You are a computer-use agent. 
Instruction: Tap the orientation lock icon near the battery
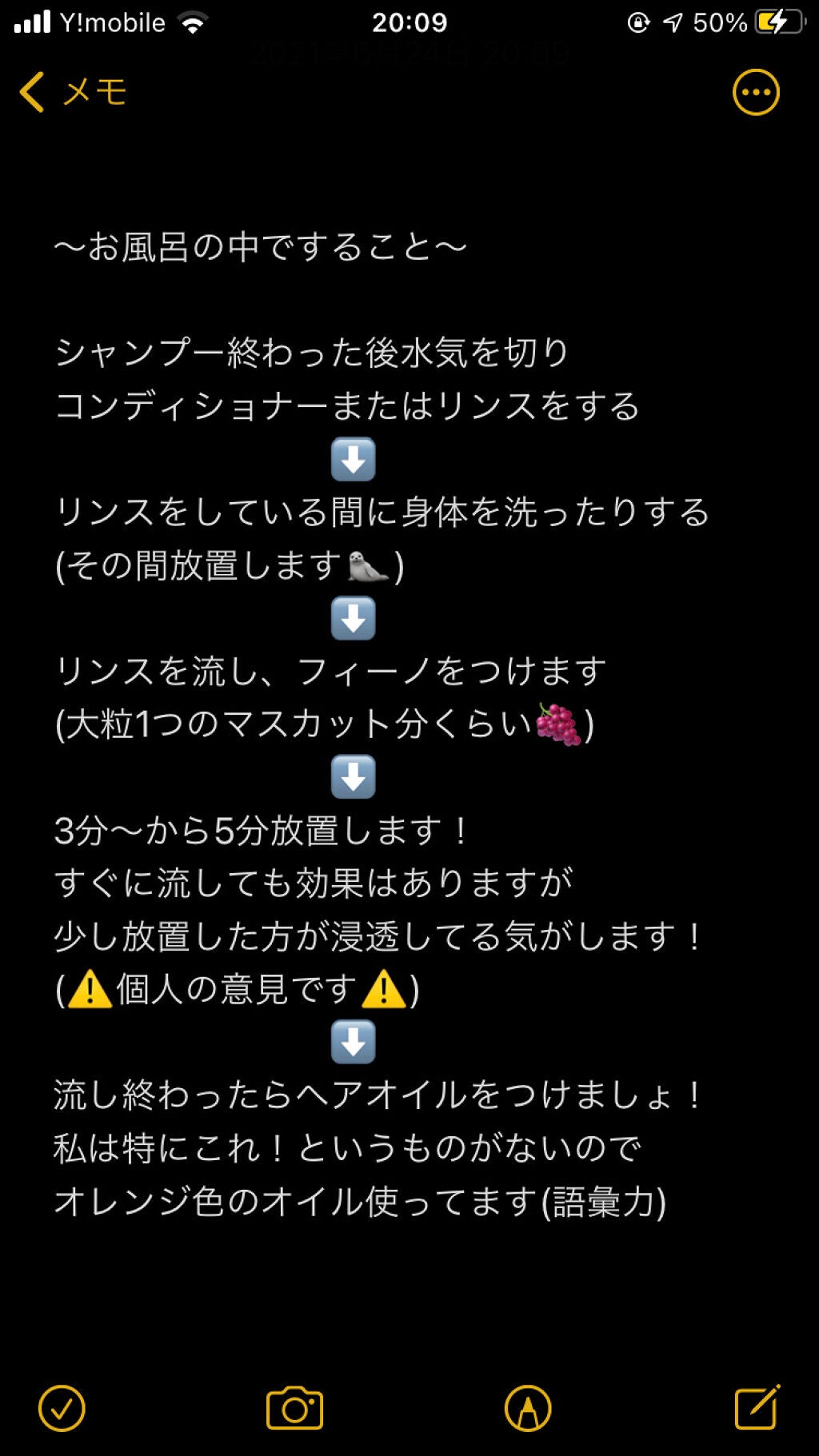638,22
